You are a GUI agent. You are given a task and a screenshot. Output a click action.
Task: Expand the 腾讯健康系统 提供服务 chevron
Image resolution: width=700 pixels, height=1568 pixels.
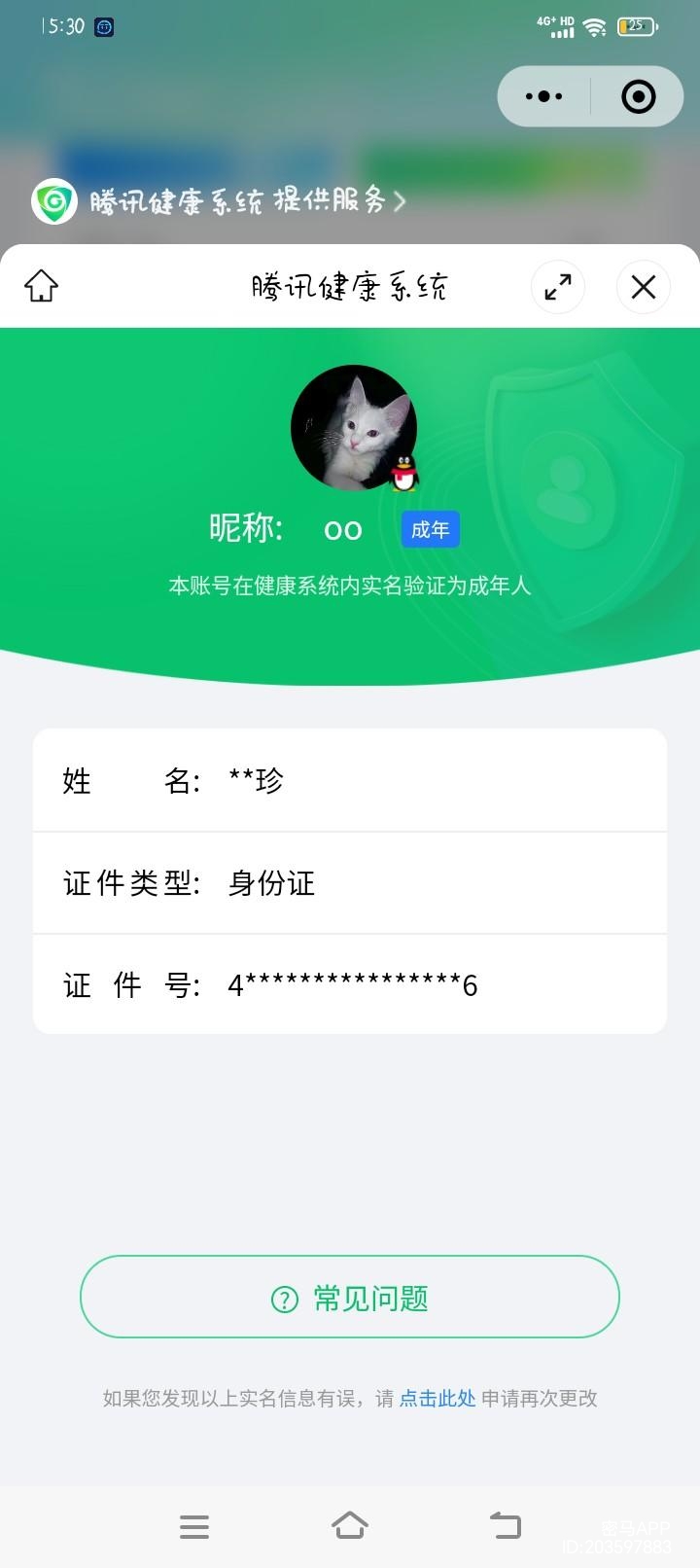pos(399,202)
